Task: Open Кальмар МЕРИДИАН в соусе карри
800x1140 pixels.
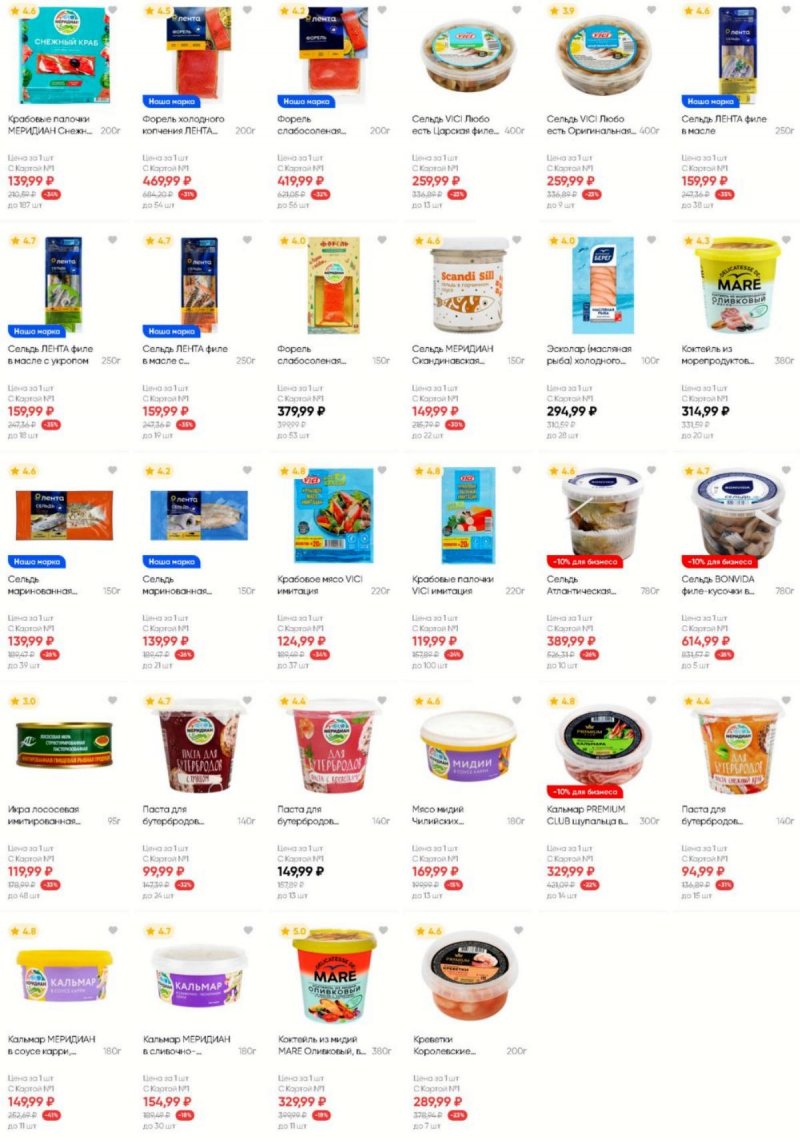Action: point(64,975)
